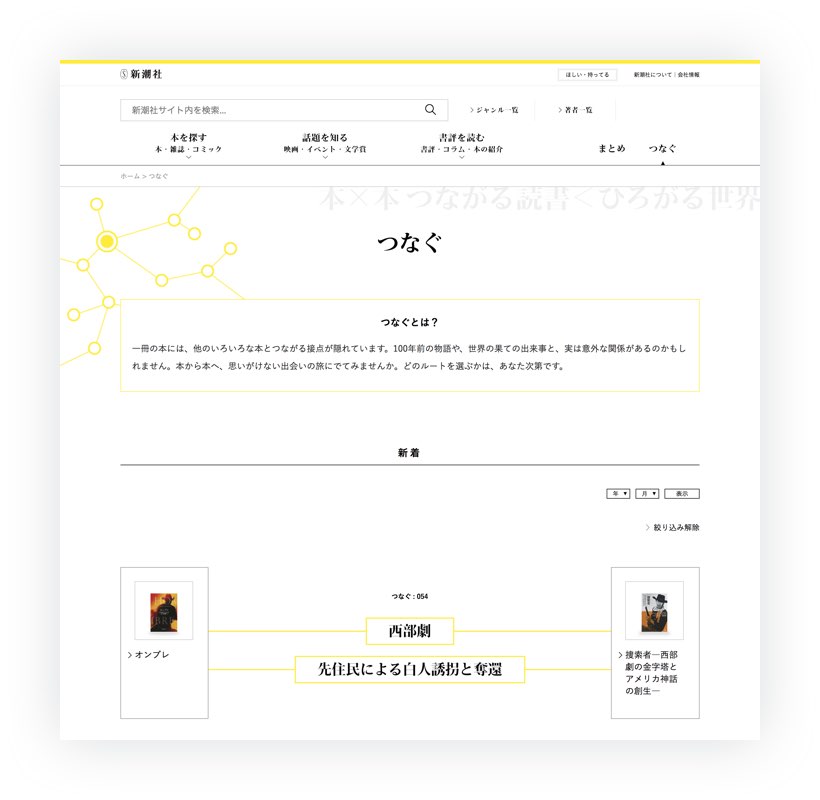The width and height of the screenshot is (820, 800).
Task: Expand the 本を探す menu
Action: [188, 143]
